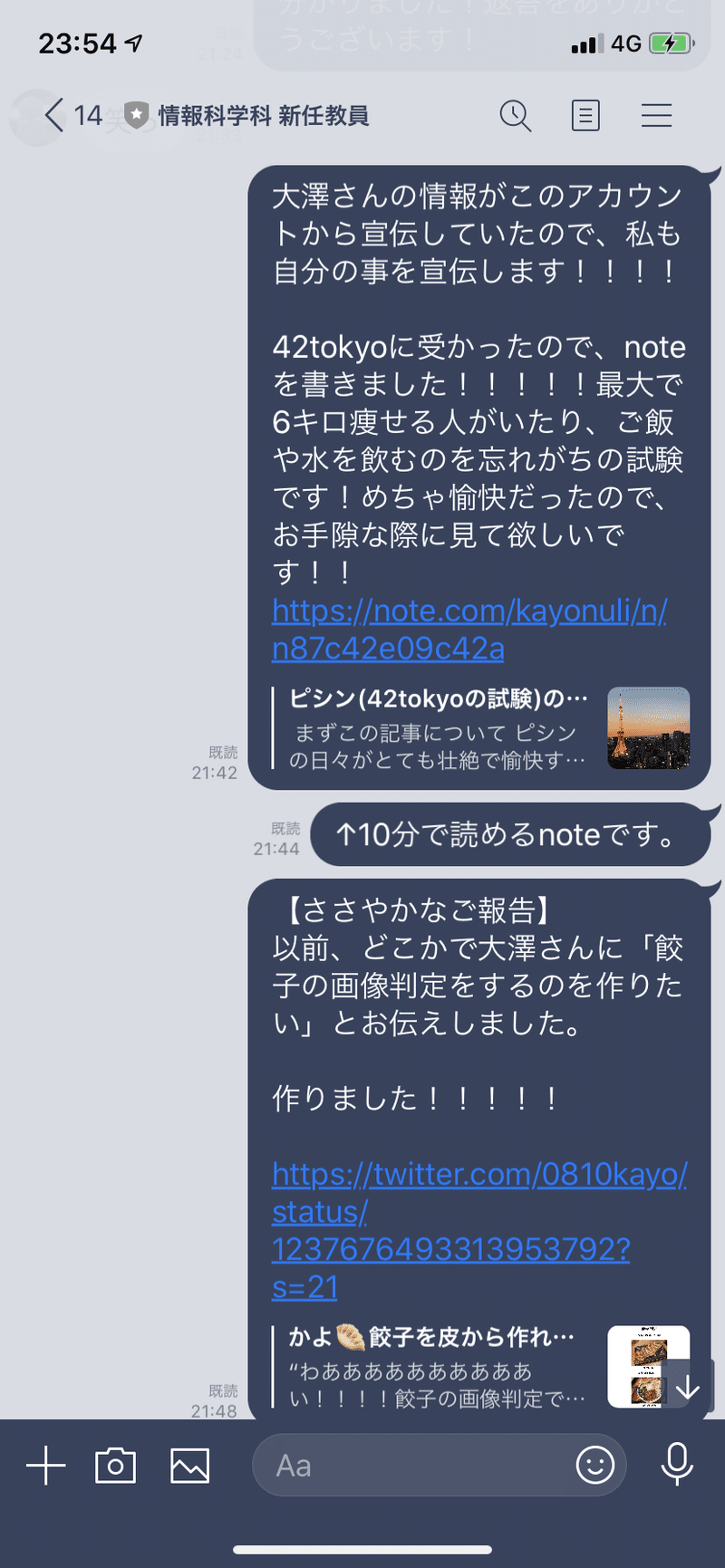Jump to latest messages with down arrow
Screen dimensions: 725x1568
(688, 1387)
